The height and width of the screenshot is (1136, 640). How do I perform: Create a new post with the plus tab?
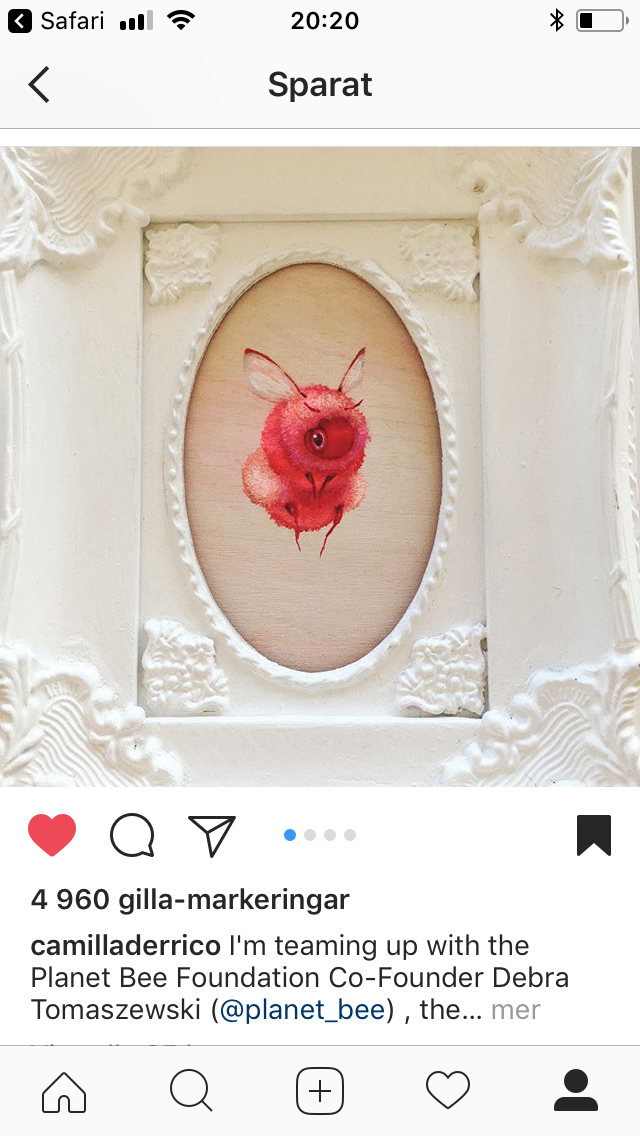tap(320, 1090)
